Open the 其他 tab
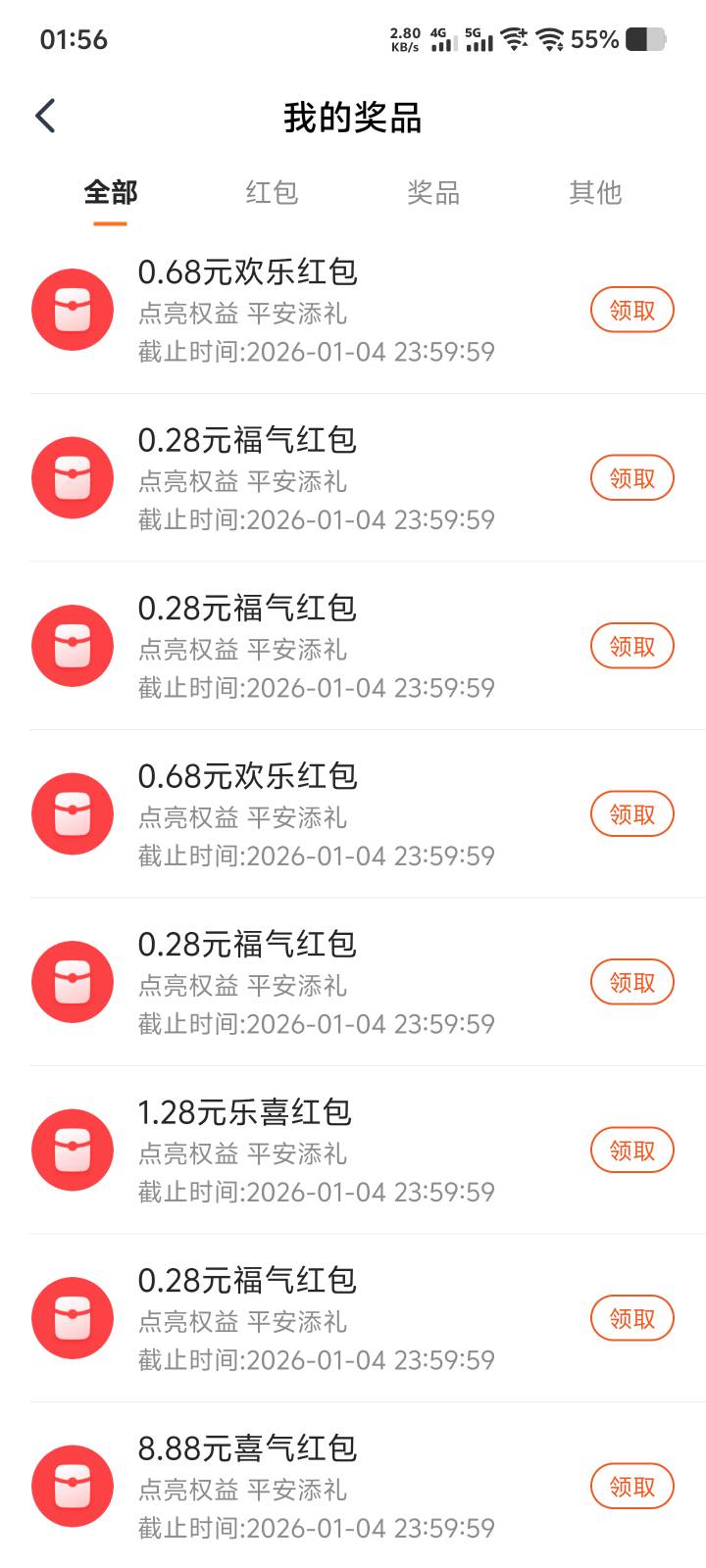 pyautogui.click(x=595, y=193)
